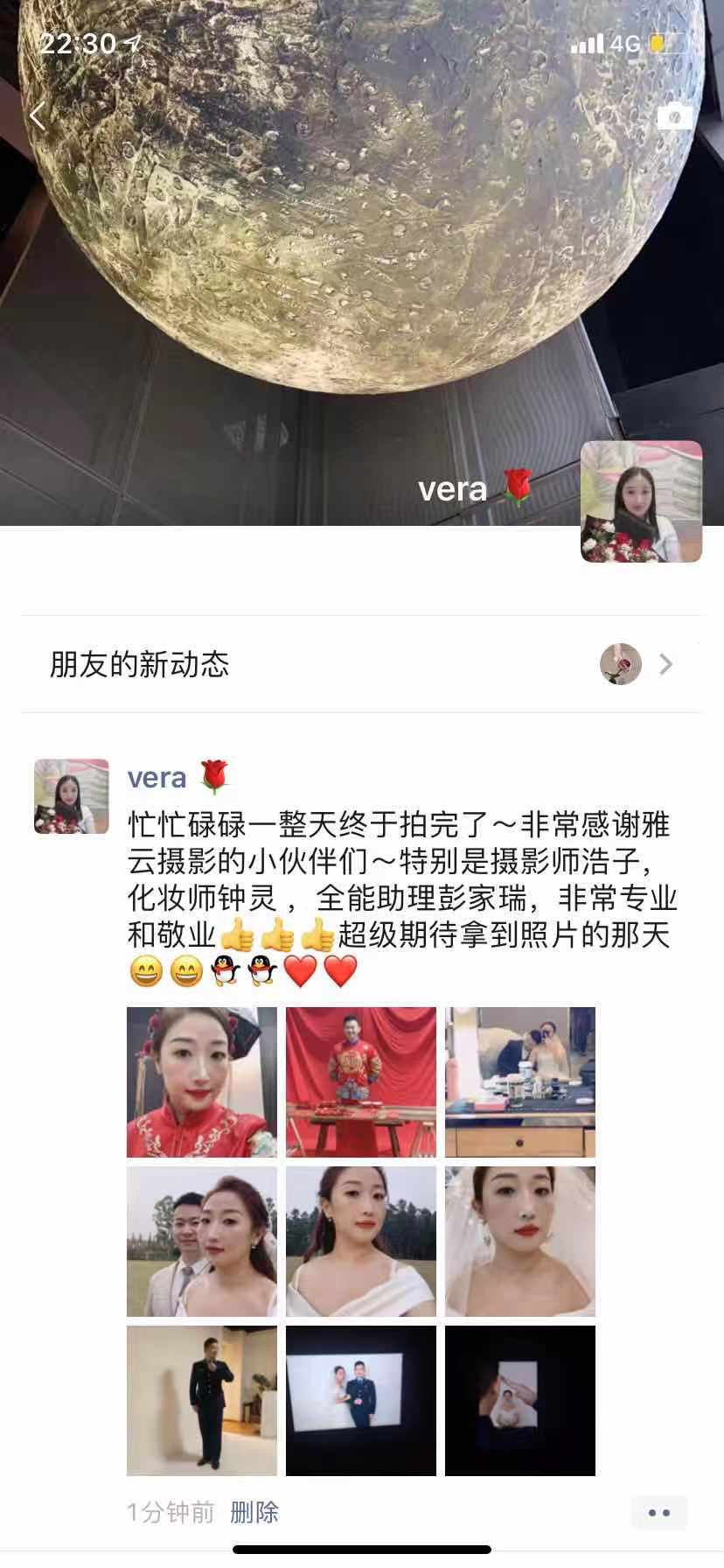724x1568 pixels.
Task: Open 朋友的新动态 notifications row
Action: click(x=362, y=664)
